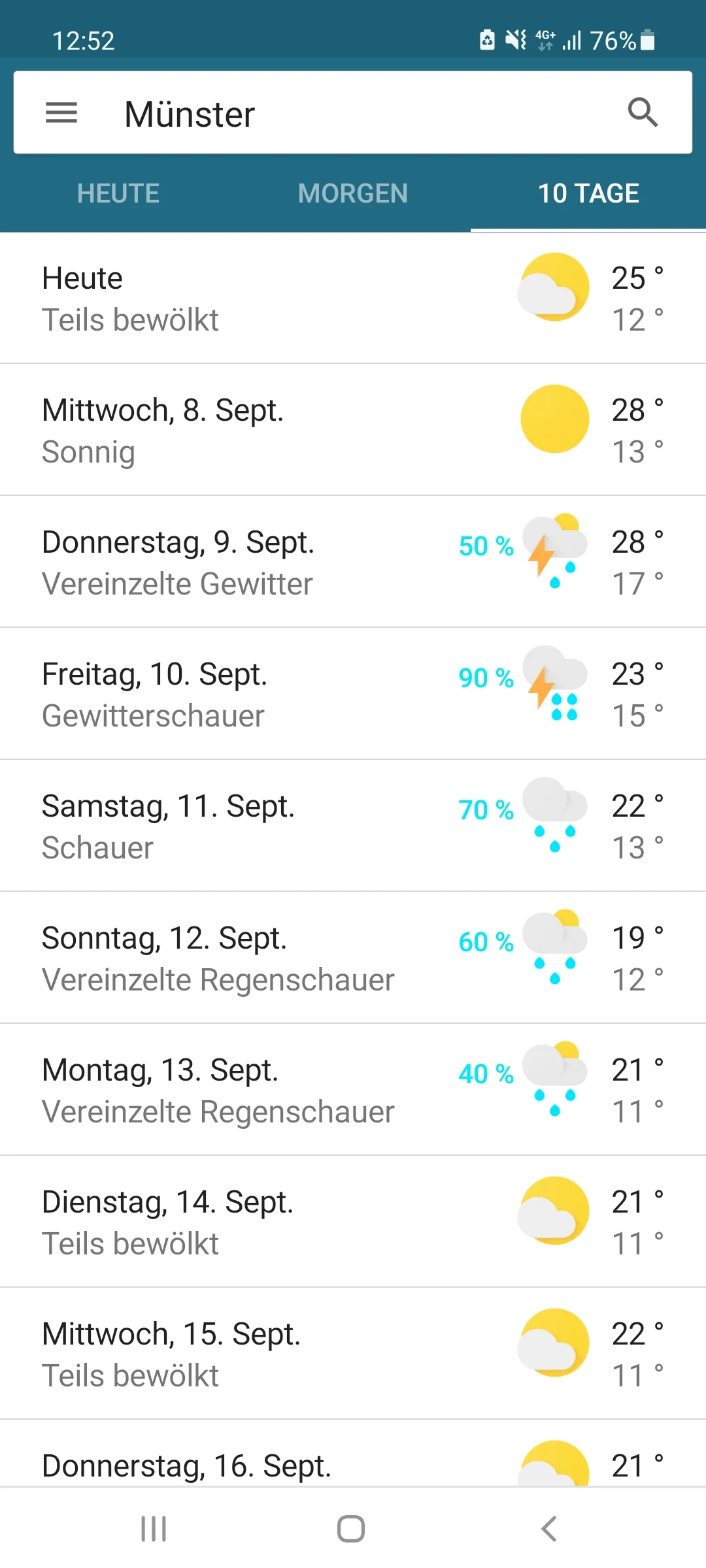This screenshot has height=1568, width=706.
Task: View Samstag, 11. Sept. details
Action: (353, 826)
